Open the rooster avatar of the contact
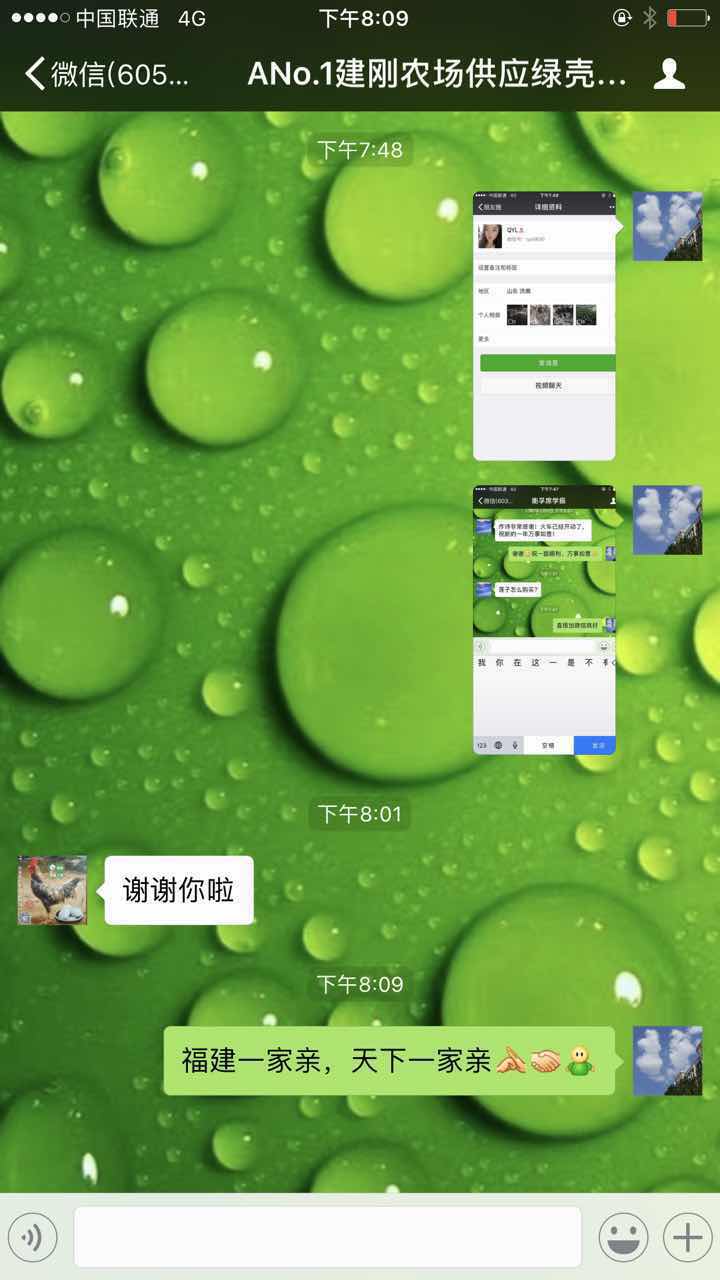The image size is (720, 1280). 53,890
